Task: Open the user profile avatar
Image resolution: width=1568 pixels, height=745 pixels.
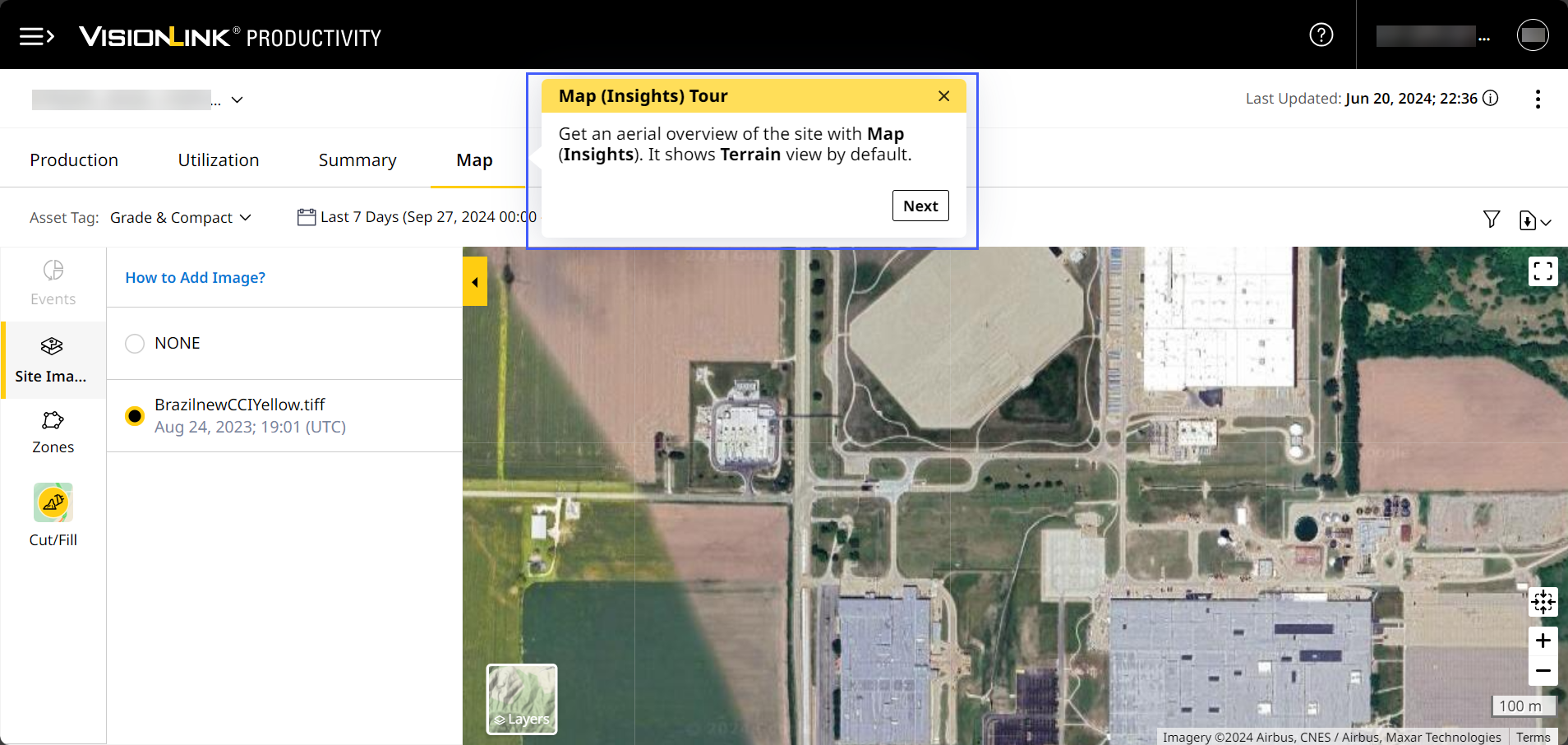Action: pos(1532,35)
